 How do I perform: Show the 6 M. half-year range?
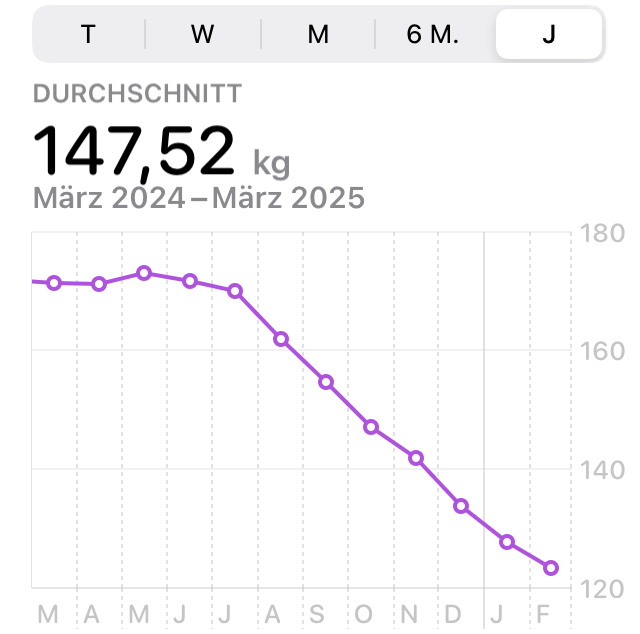[x=433, y=35]
